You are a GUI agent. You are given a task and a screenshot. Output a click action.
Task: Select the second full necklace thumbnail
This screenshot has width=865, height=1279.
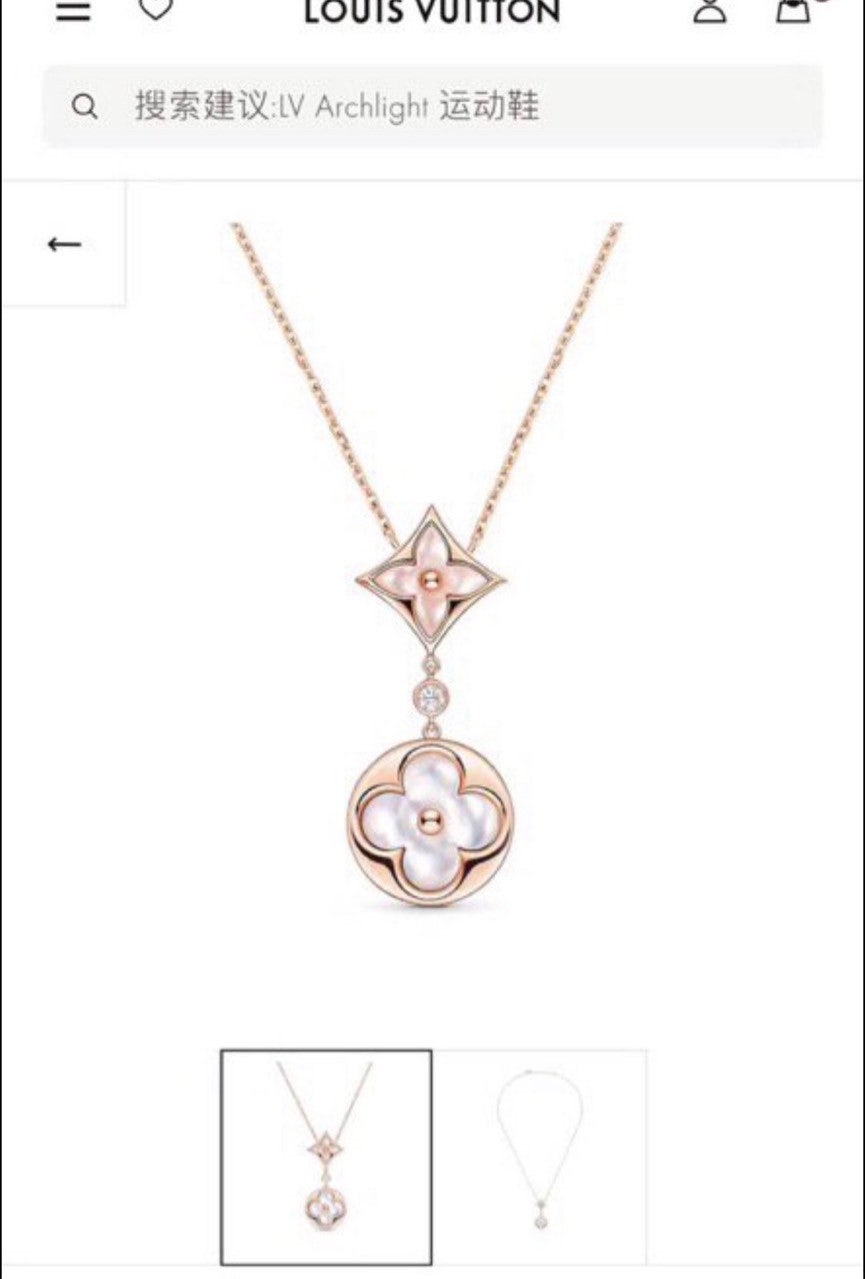(540, 1157)
